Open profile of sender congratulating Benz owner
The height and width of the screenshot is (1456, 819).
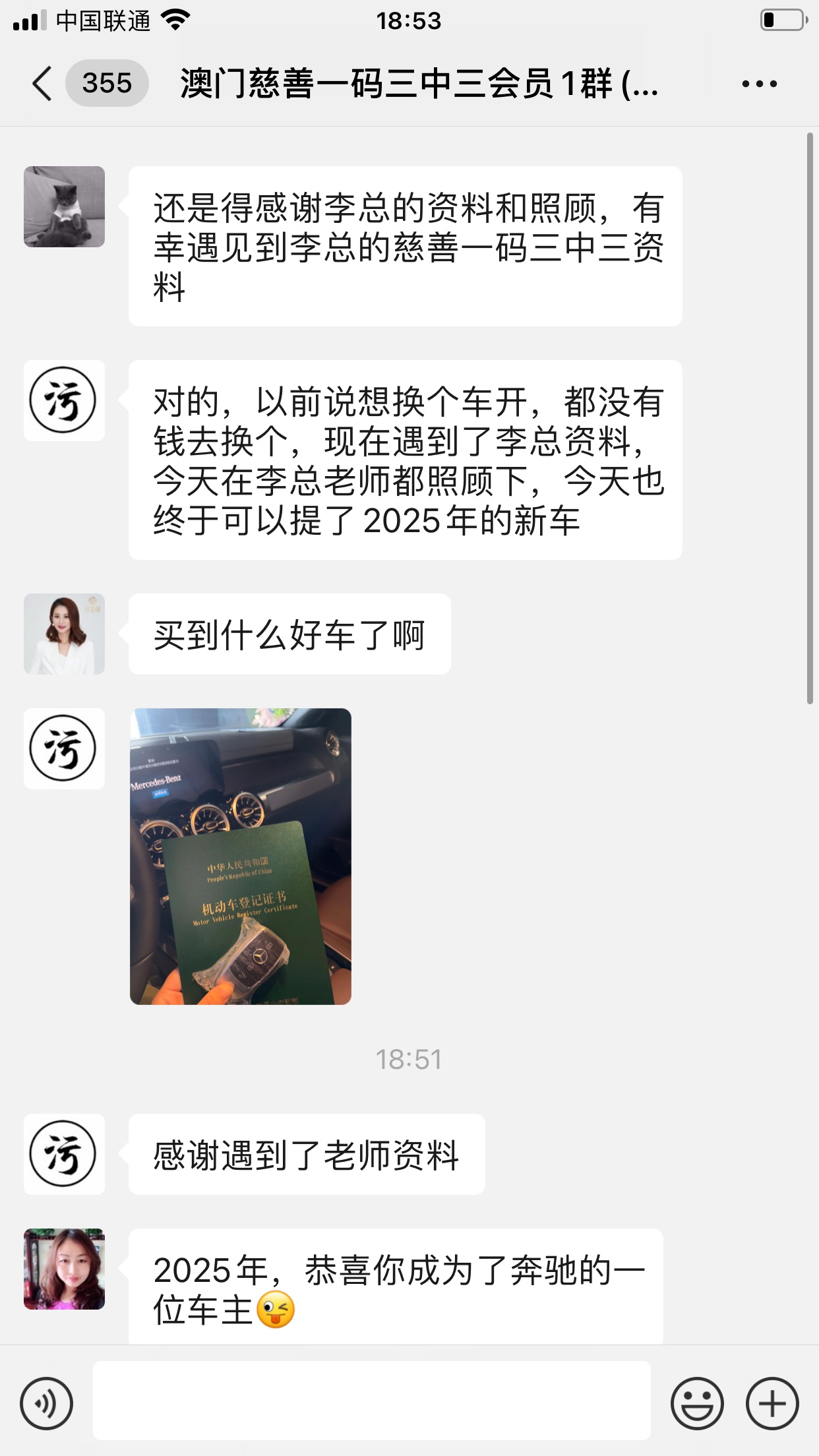click(x=65, y=1269)
